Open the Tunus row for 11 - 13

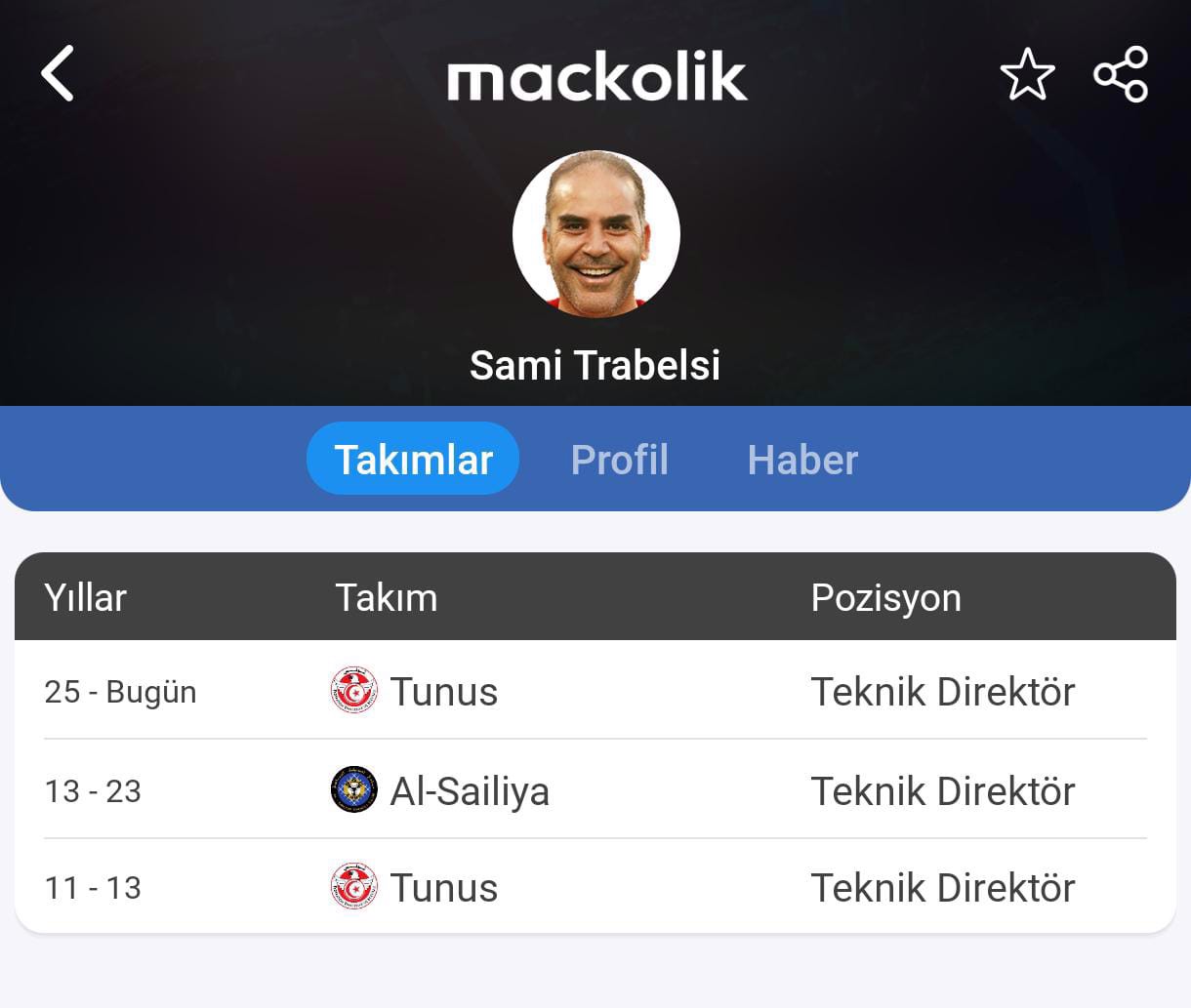[444, 888]
